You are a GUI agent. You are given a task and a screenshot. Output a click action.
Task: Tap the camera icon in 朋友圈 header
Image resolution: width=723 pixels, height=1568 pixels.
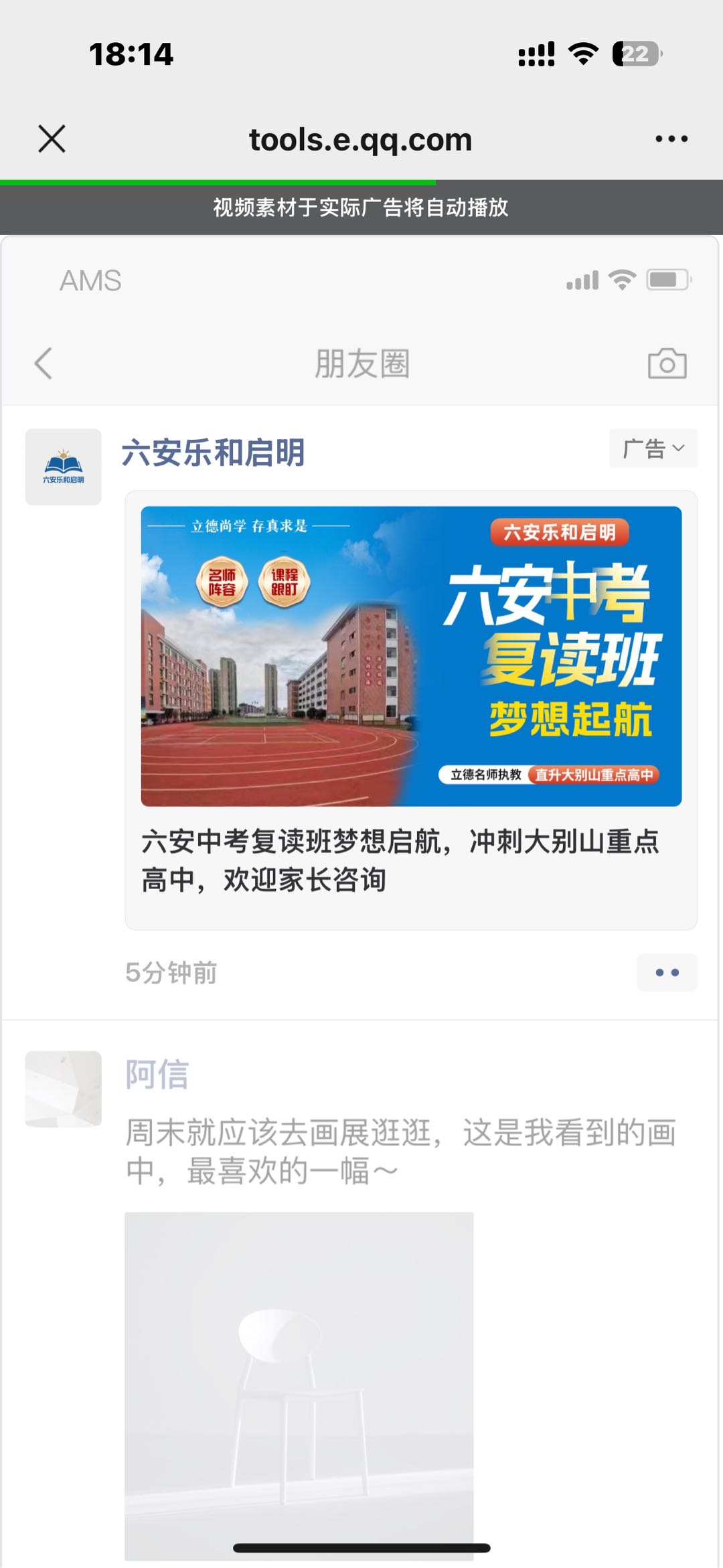click(x=667, y=364)
